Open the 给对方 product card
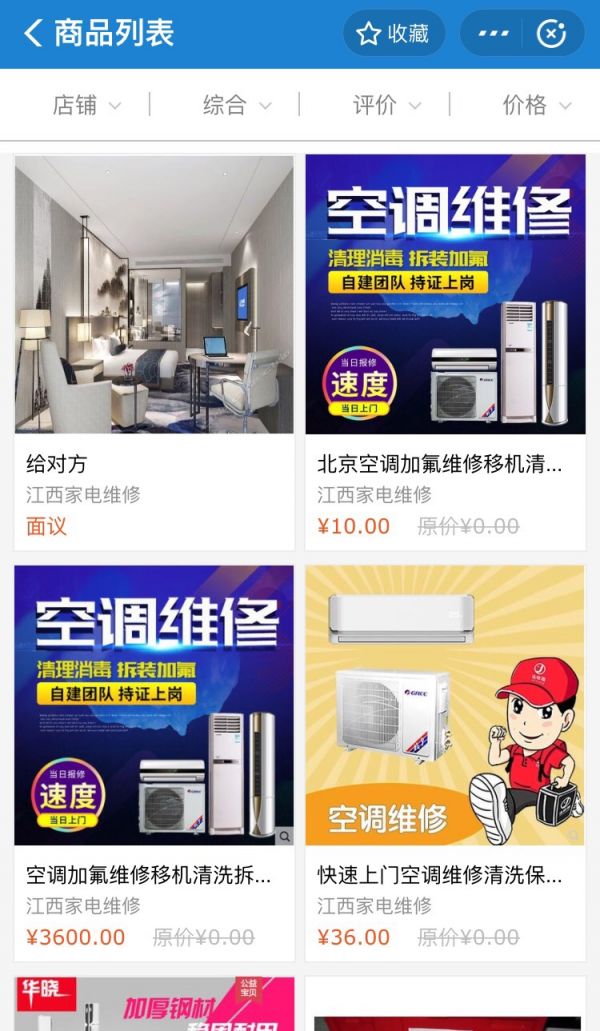Screen dimensions: 600x1031 pos(154,350)
